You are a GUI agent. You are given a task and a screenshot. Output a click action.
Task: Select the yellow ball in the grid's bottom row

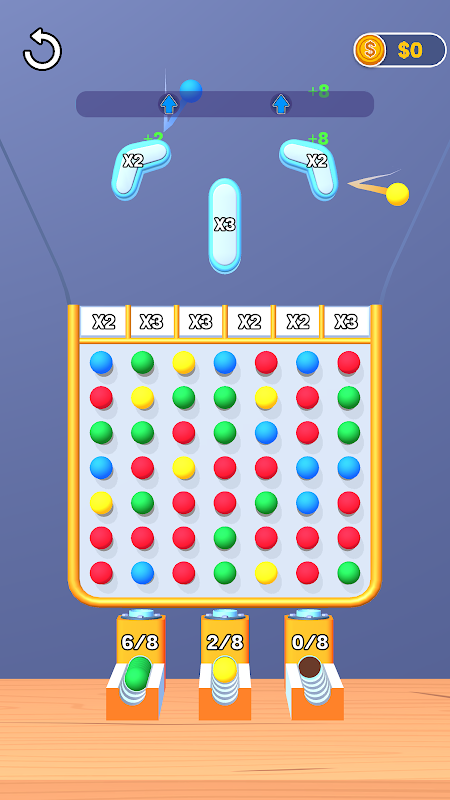pos(266,572)
